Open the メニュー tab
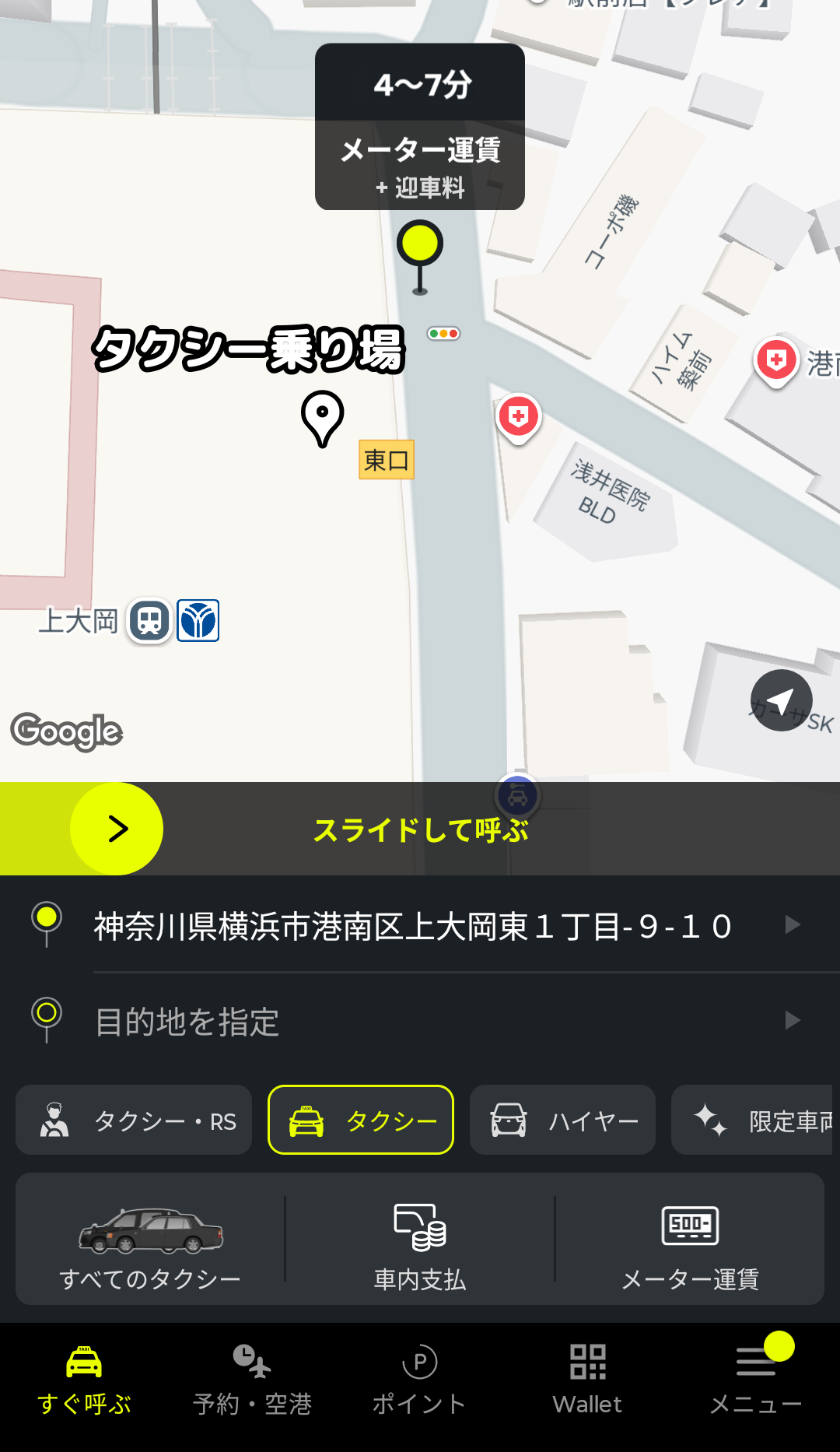This screenshot has height=1452, width=840. (x=755, y=1380)
